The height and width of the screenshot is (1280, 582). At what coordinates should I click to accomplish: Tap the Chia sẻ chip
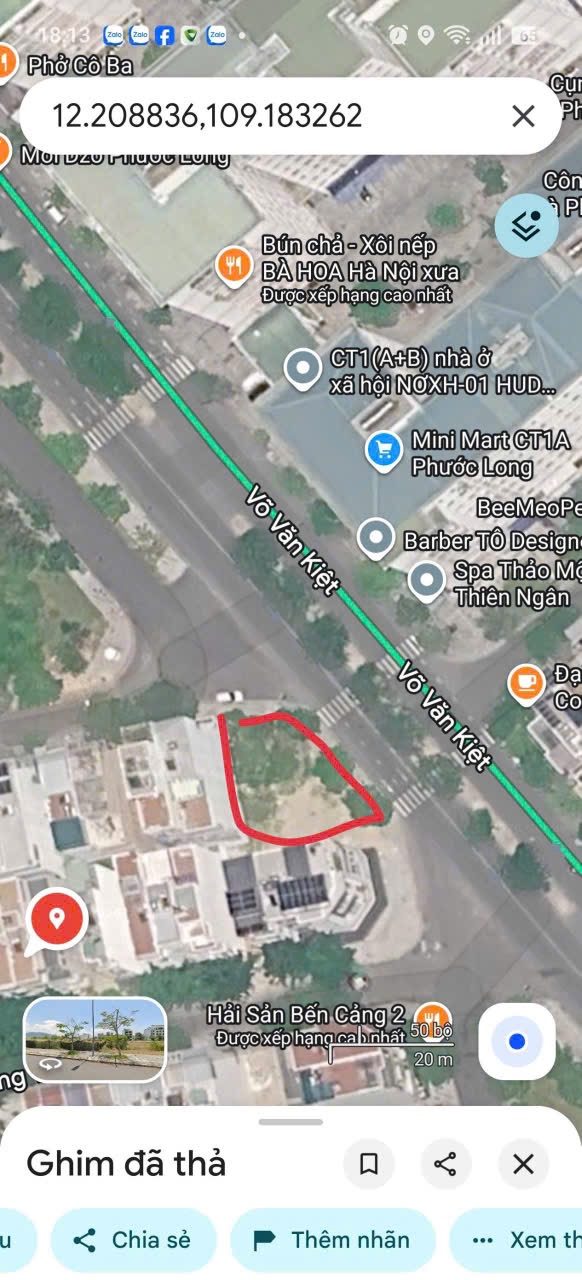[133, 1240]
